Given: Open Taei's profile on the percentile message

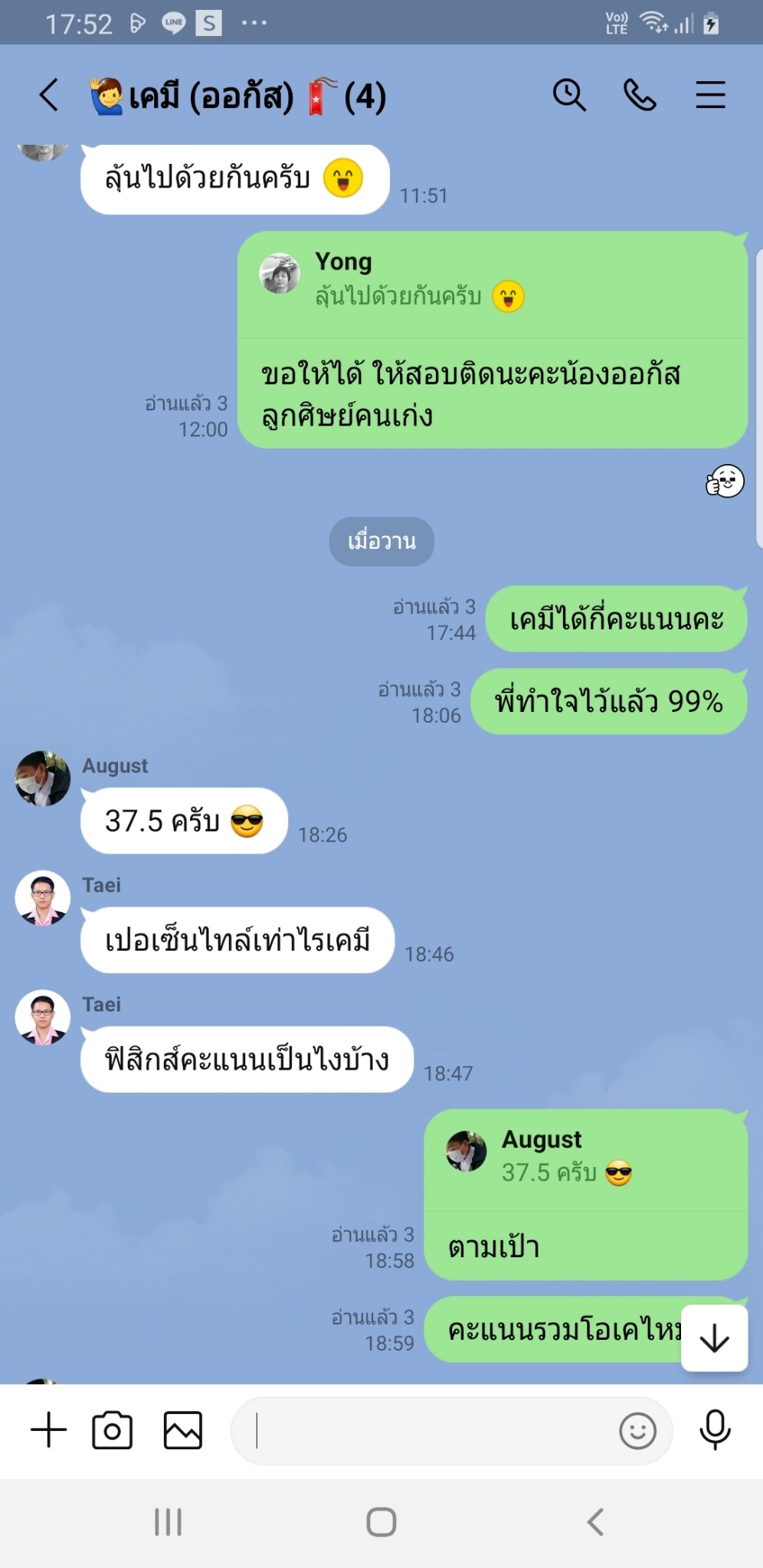Looking at the screenshot, I should 43,897.
